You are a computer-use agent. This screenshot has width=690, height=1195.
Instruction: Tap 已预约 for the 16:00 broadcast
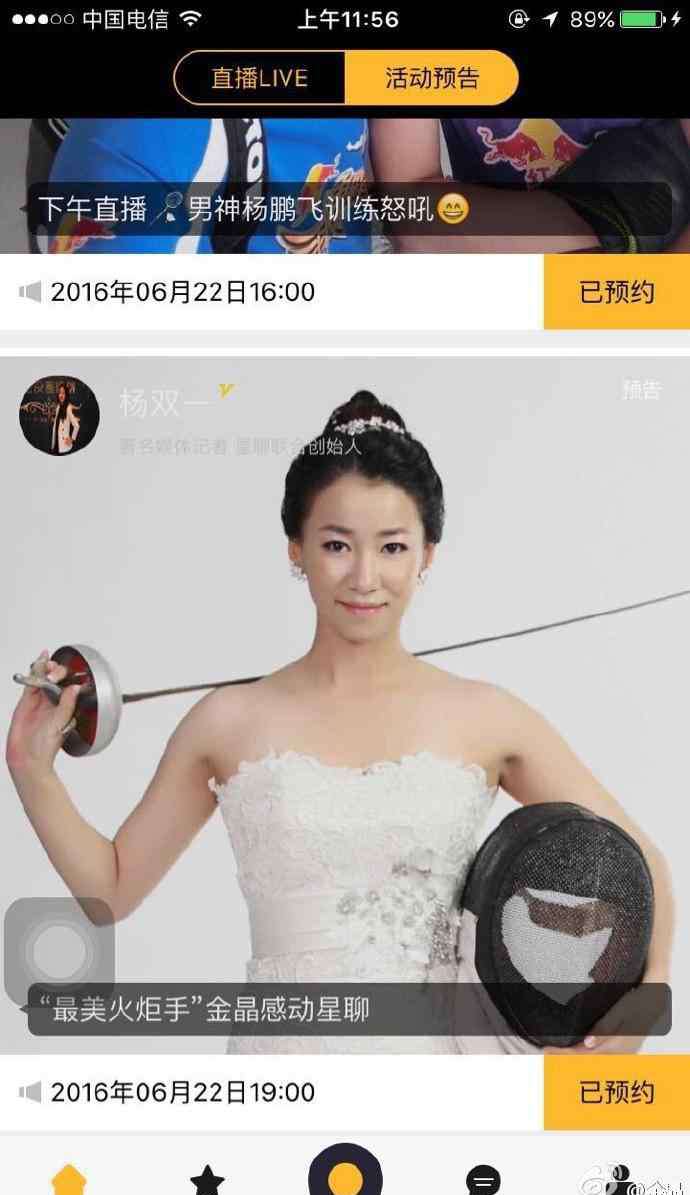(x=617, y=292)
